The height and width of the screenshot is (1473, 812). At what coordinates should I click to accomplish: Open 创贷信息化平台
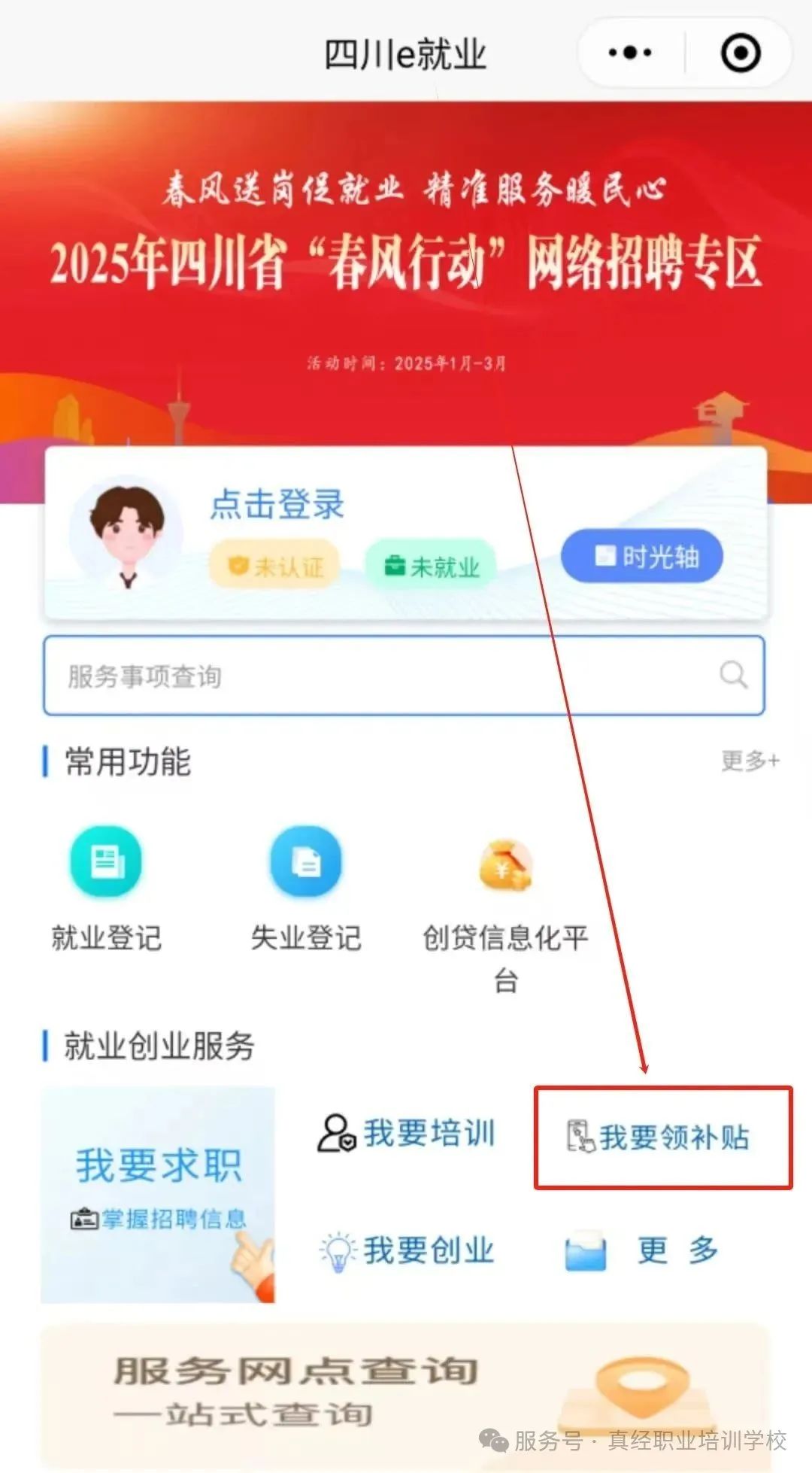pyautogui.click(x=505, y=903)
